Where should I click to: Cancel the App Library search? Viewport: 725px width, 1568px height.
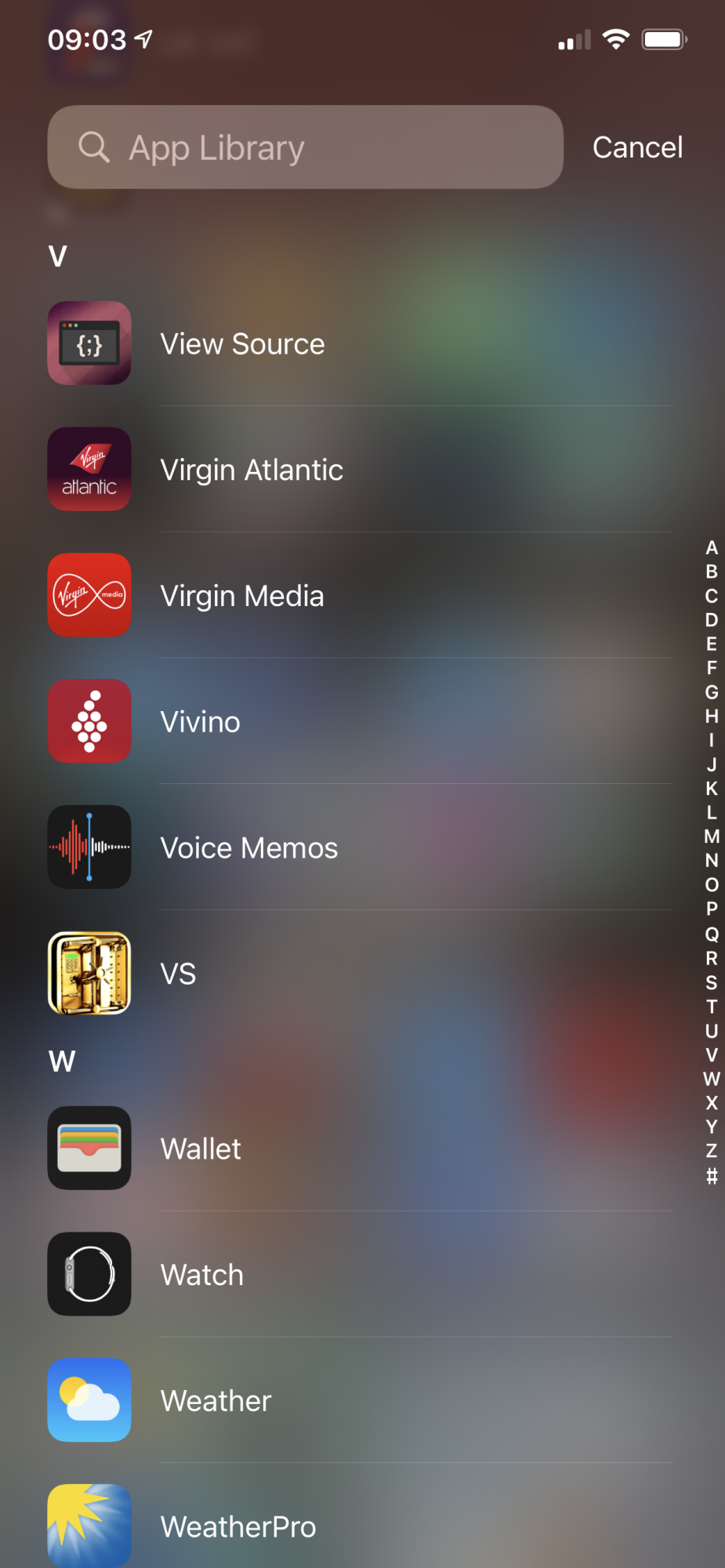[637, 147]
